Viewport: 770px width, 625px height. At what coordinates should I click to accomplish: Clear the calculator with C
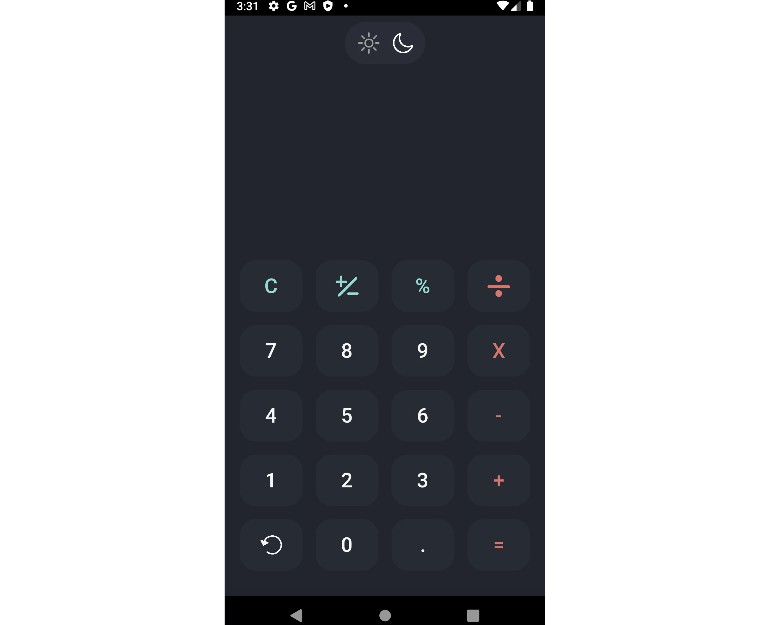[x=271, y=286]
